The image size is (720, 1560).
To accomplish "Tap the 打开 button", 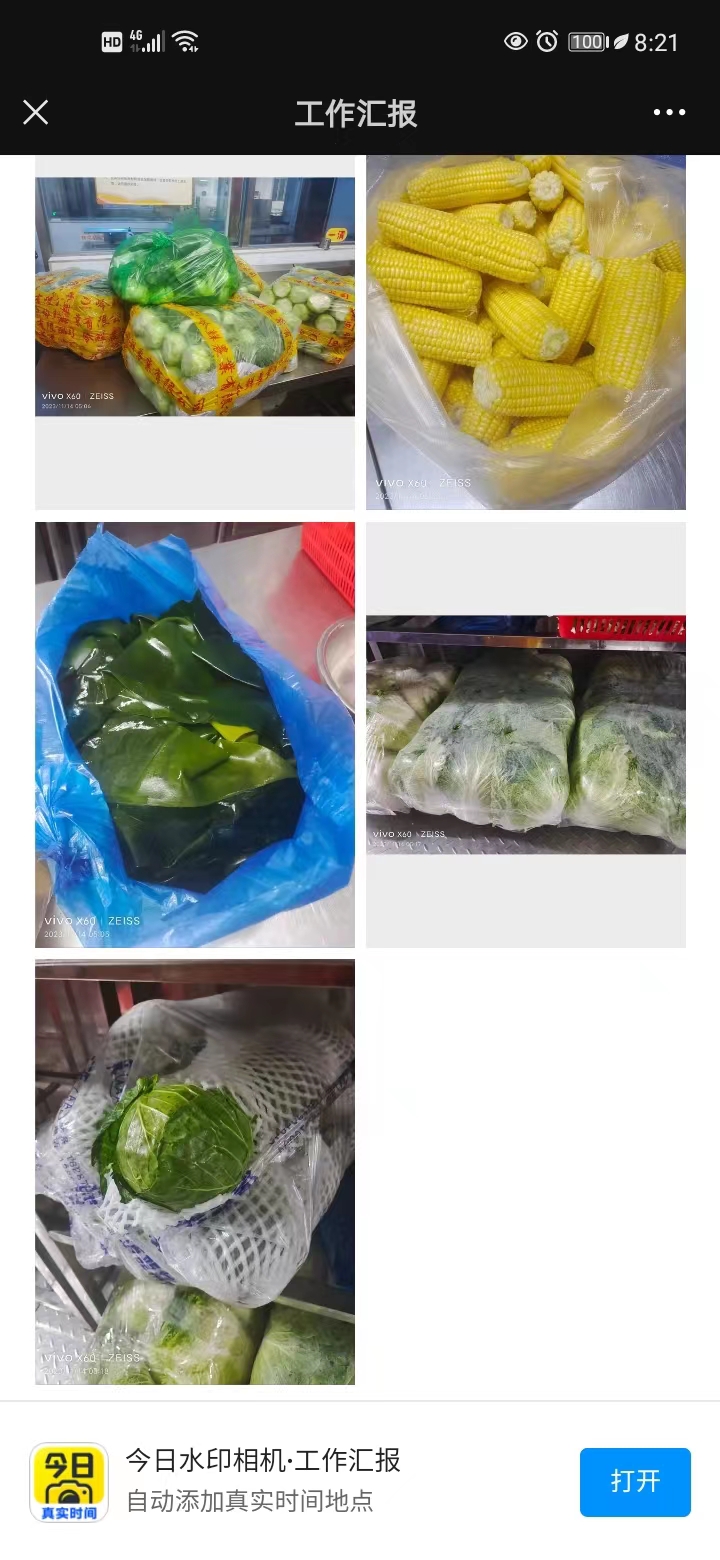I will [x=635, y=1481].
